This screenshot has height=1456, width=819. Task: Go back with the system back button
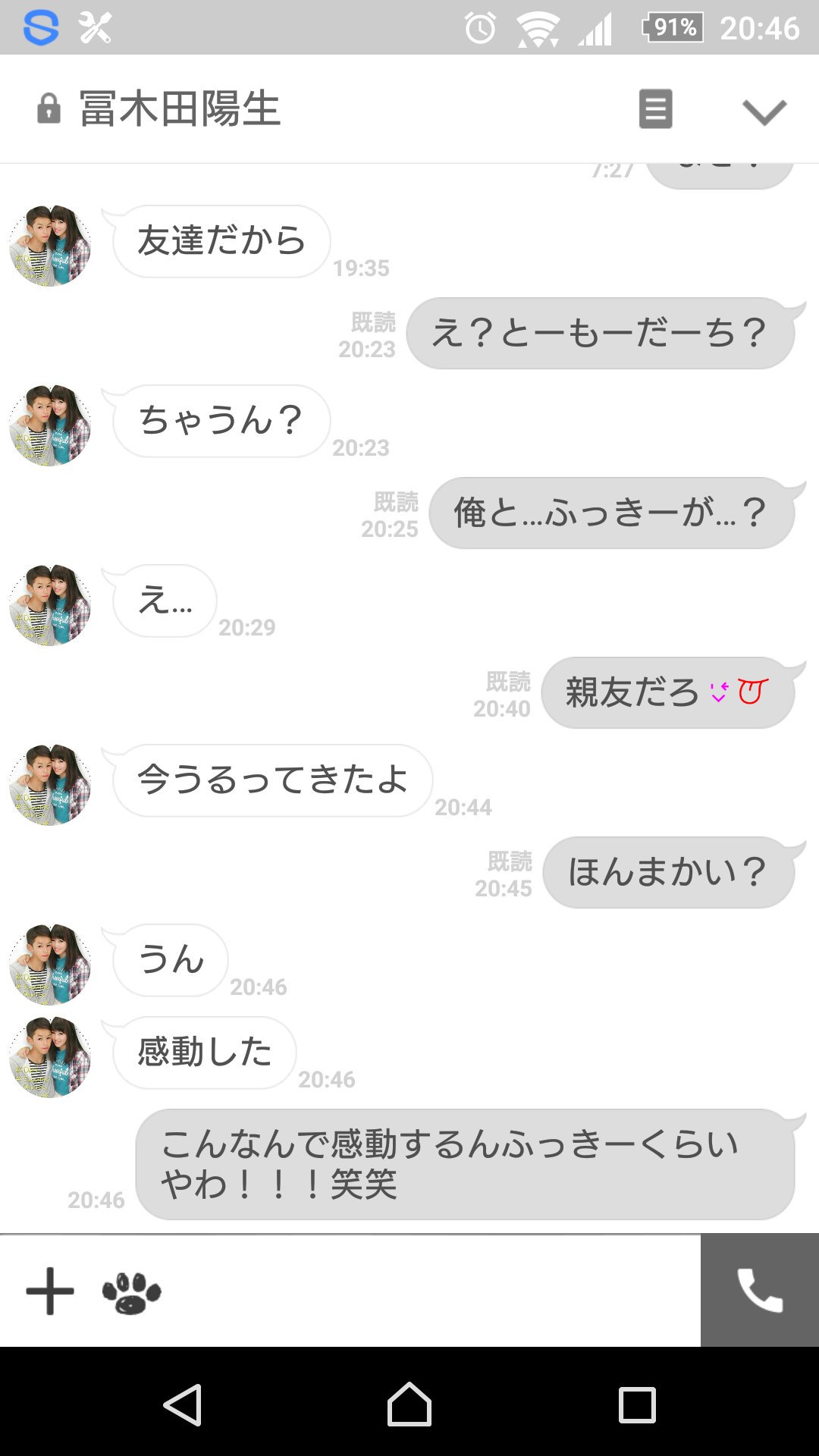[x=183, y=1405]
